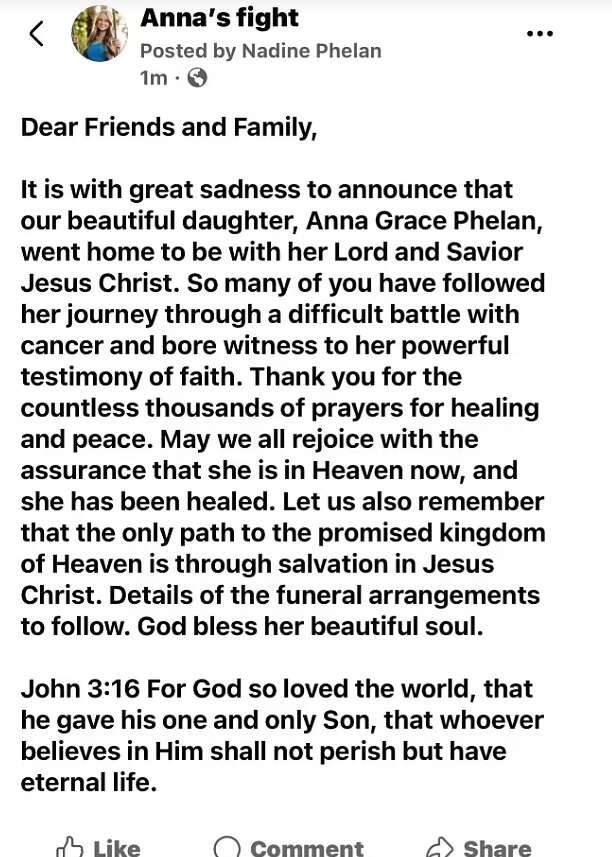Viewport: 612px width, 857px height.
Task: Like the post about Anna Grace Phelan
Action: pos(98,847)
